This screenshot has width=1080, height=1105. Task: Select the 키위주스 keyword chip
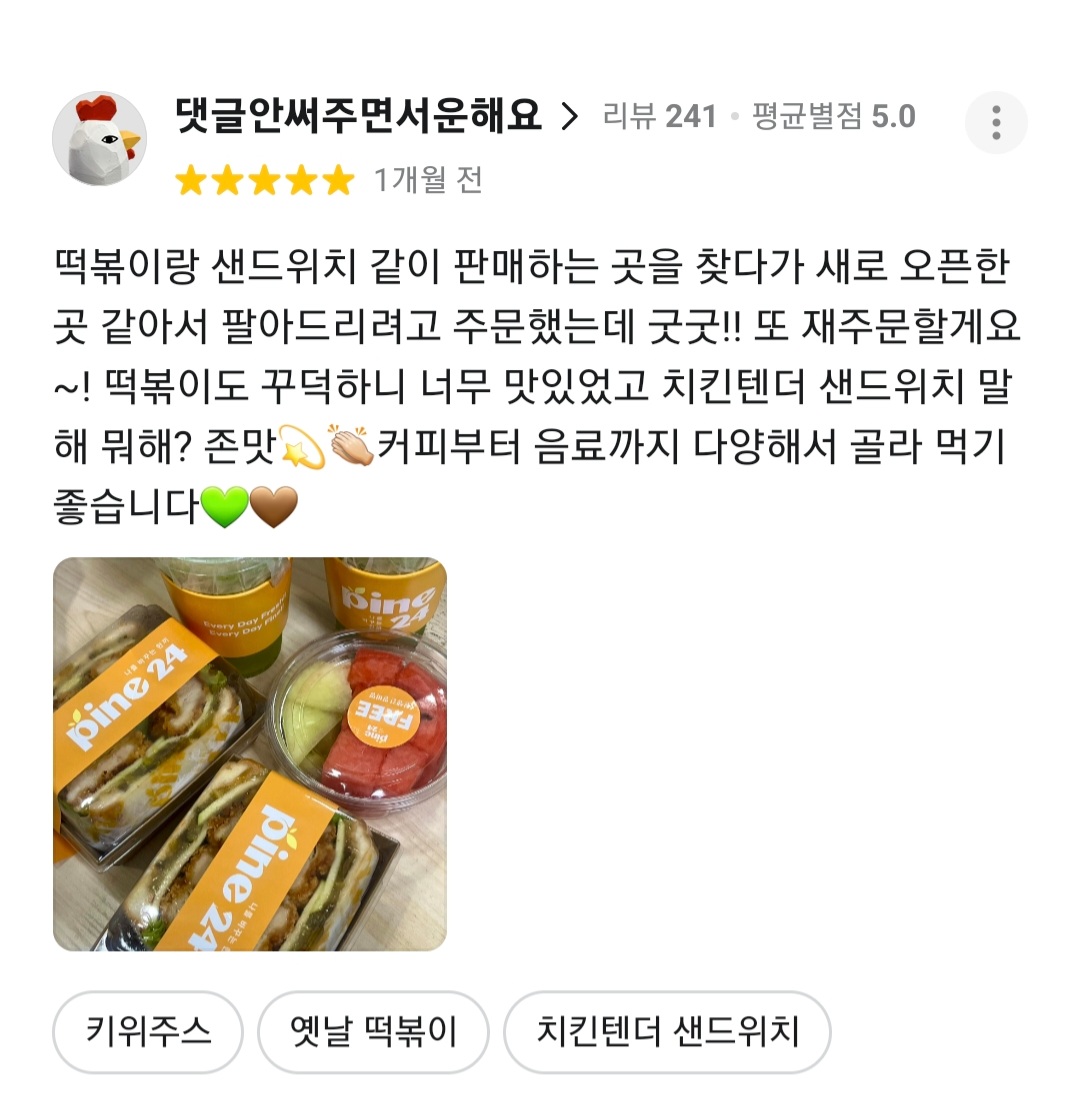point(146,1032)
